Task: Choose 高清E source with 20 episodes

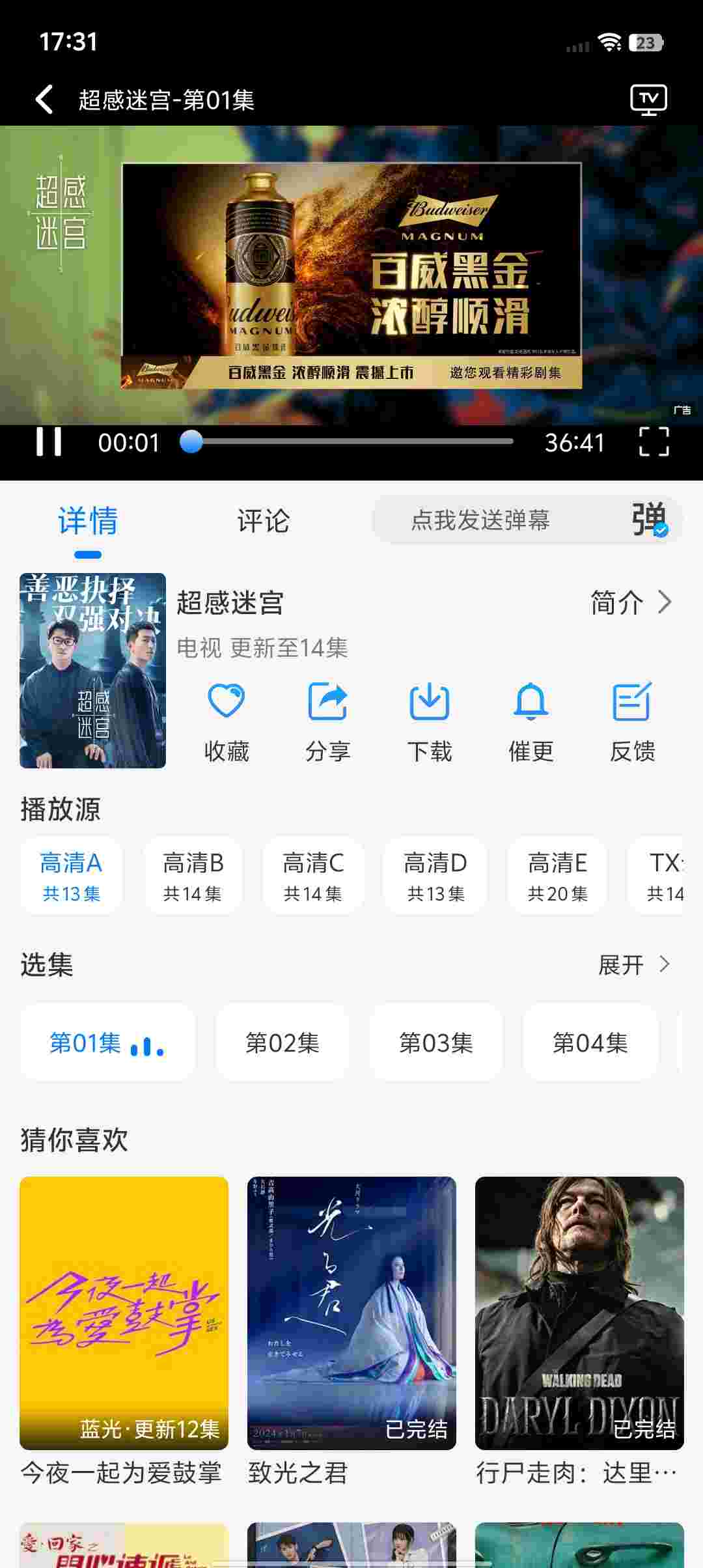Action: tap(557, 876)
